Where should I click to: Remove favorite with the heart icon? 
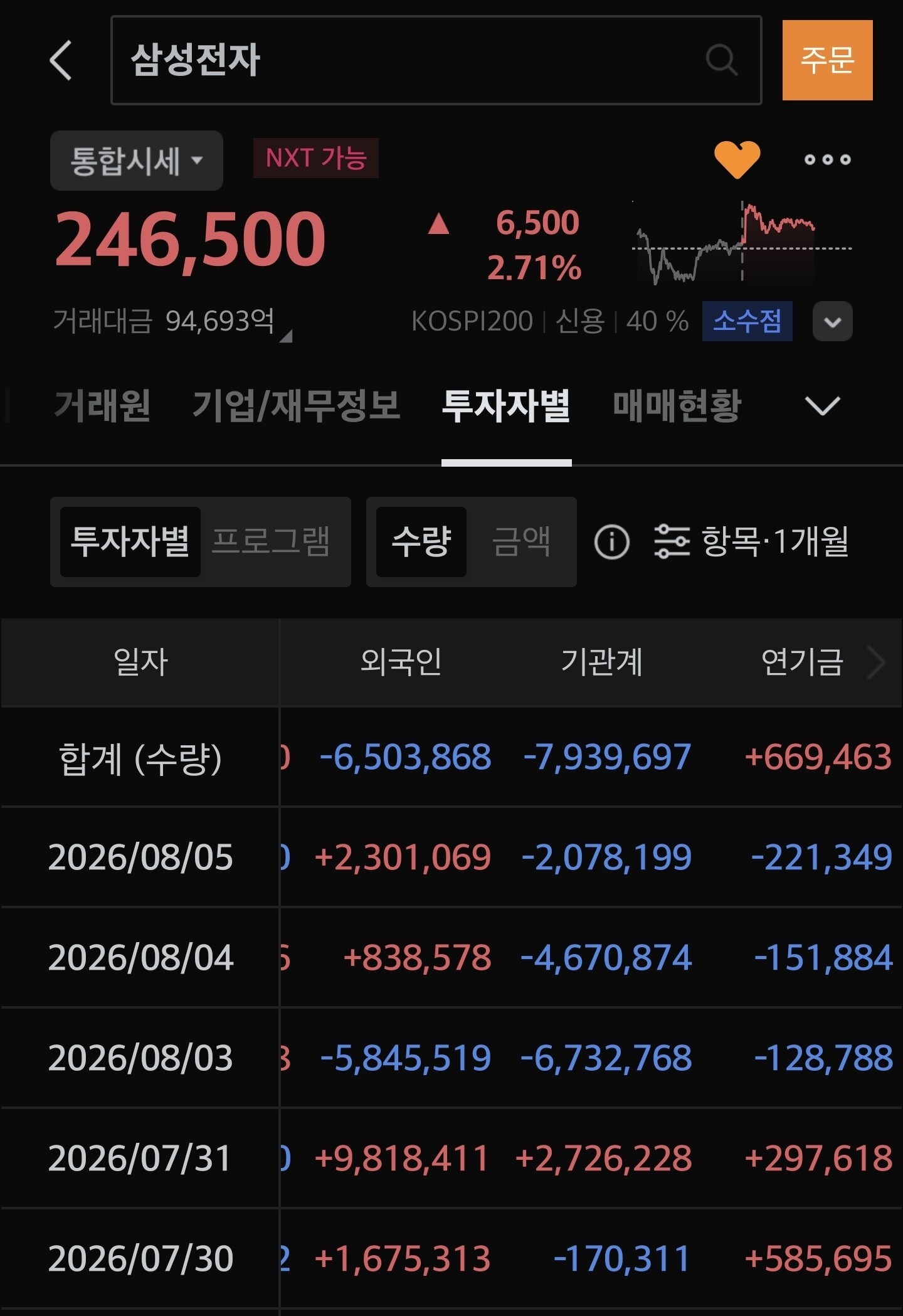pos(737,159)
